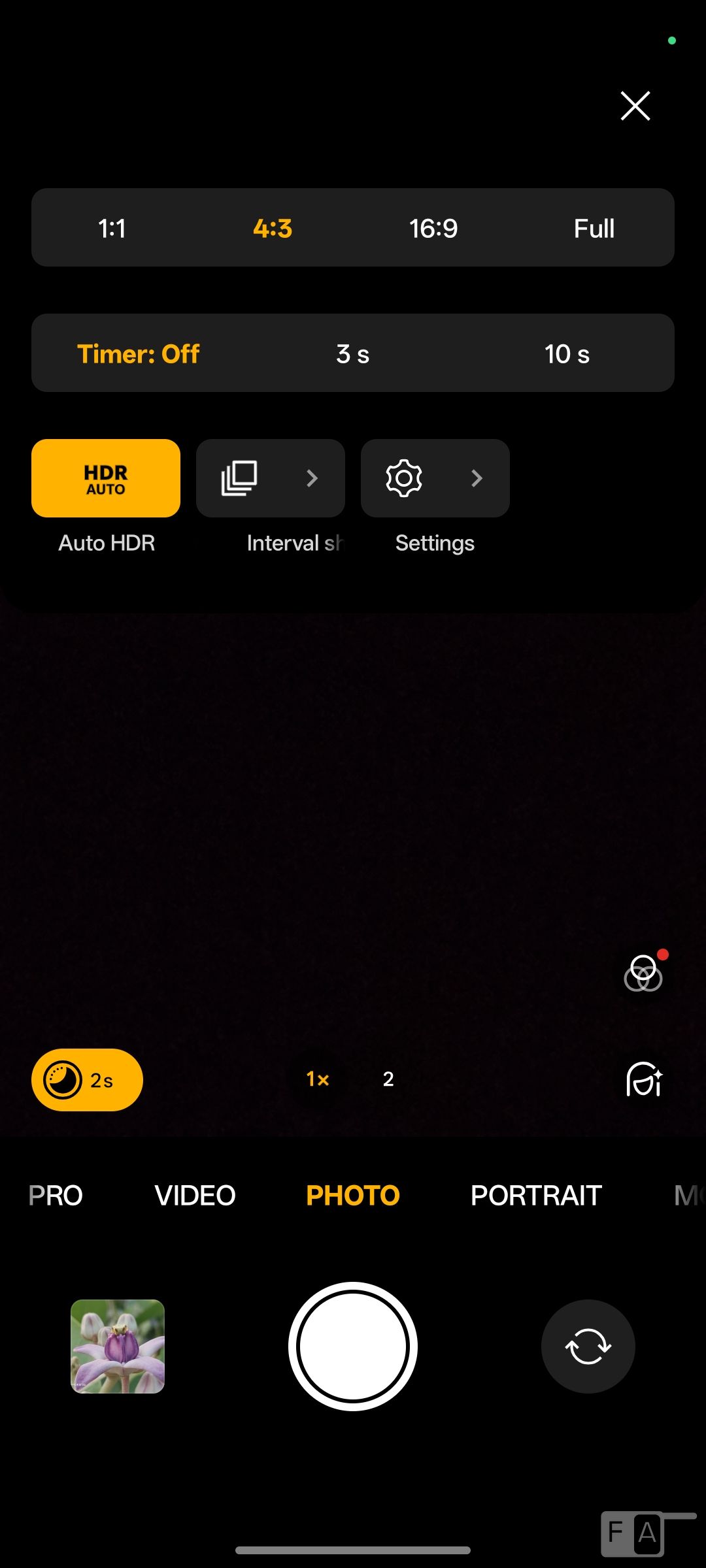This screenshot has height=1568, width=706.
Task: Flip to the other camera
Action: pos(588,1347)
